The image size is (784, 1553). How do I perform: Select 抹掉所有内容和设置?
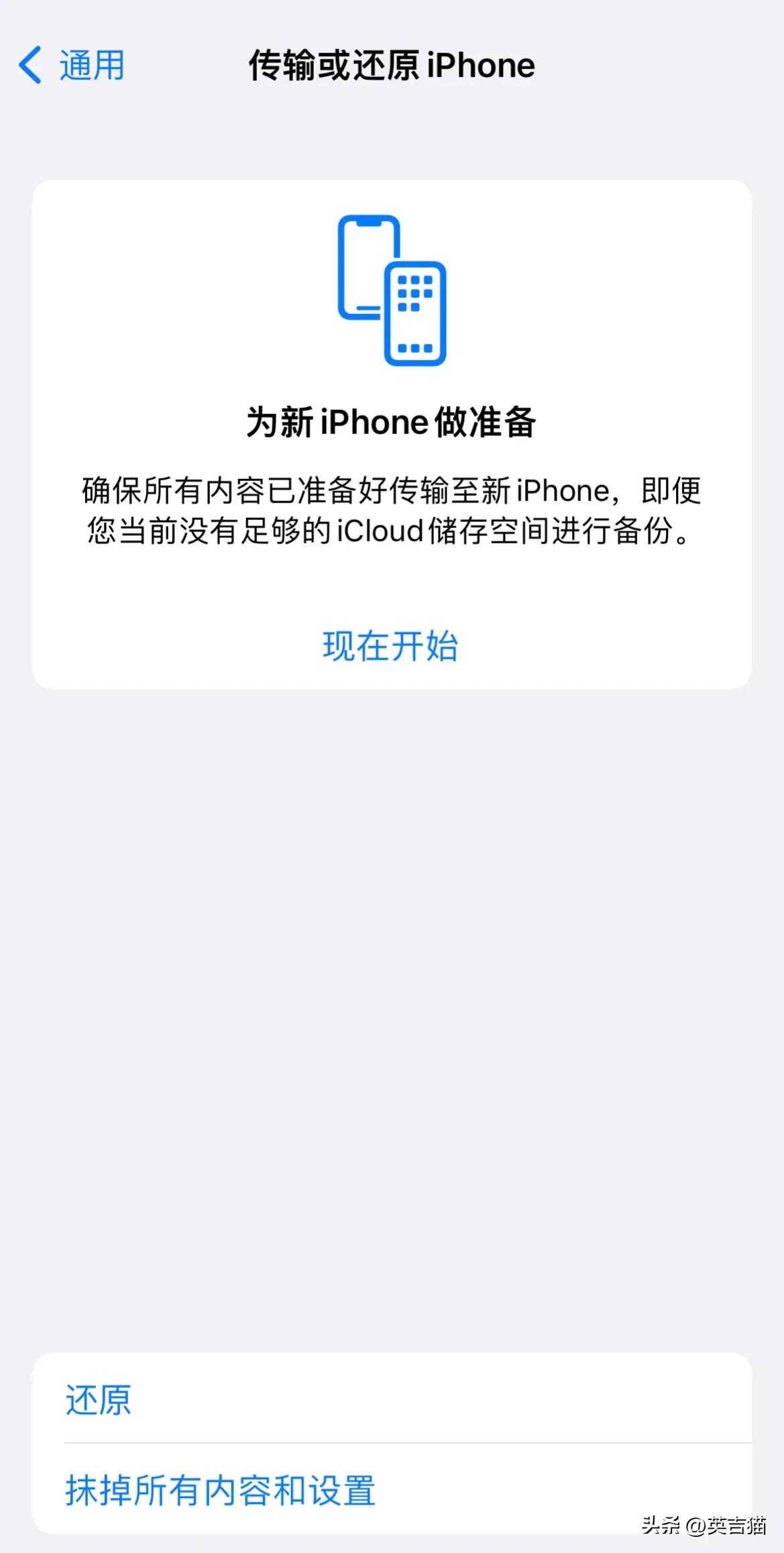click(x=392, y=1489)
